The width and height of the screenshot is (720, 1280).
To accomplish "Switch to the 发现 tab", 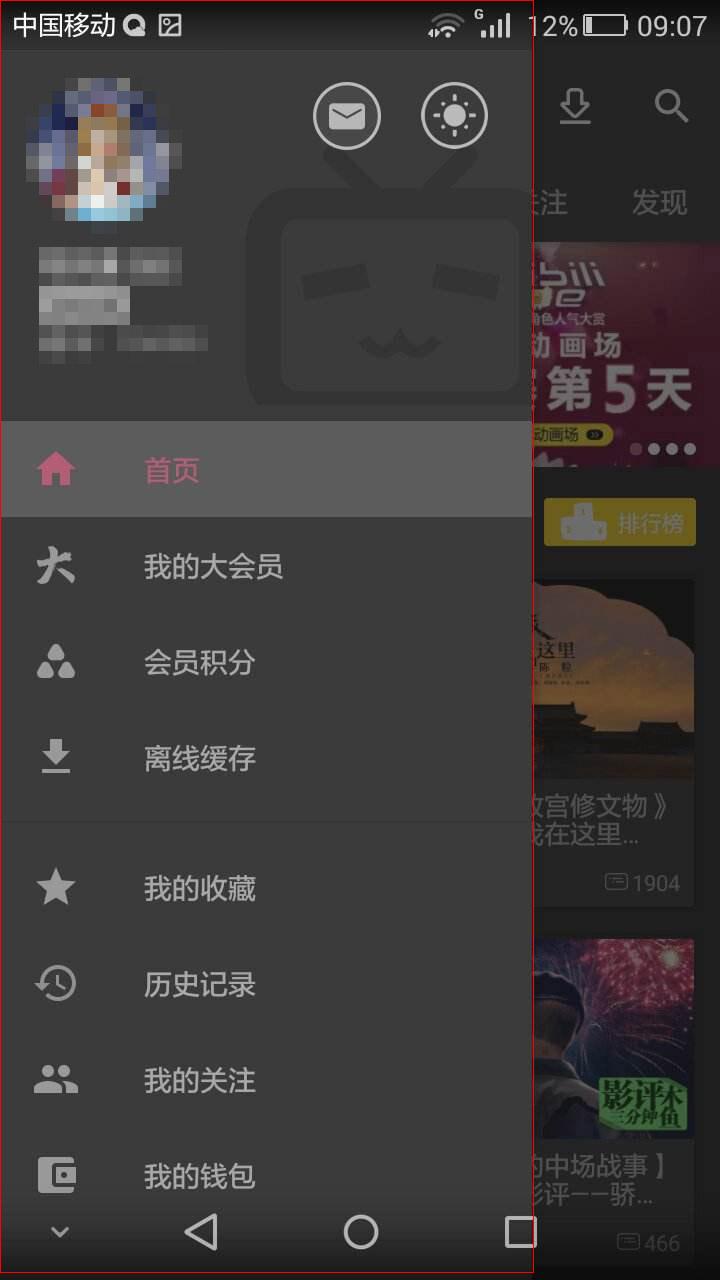I will pos(659,203).
